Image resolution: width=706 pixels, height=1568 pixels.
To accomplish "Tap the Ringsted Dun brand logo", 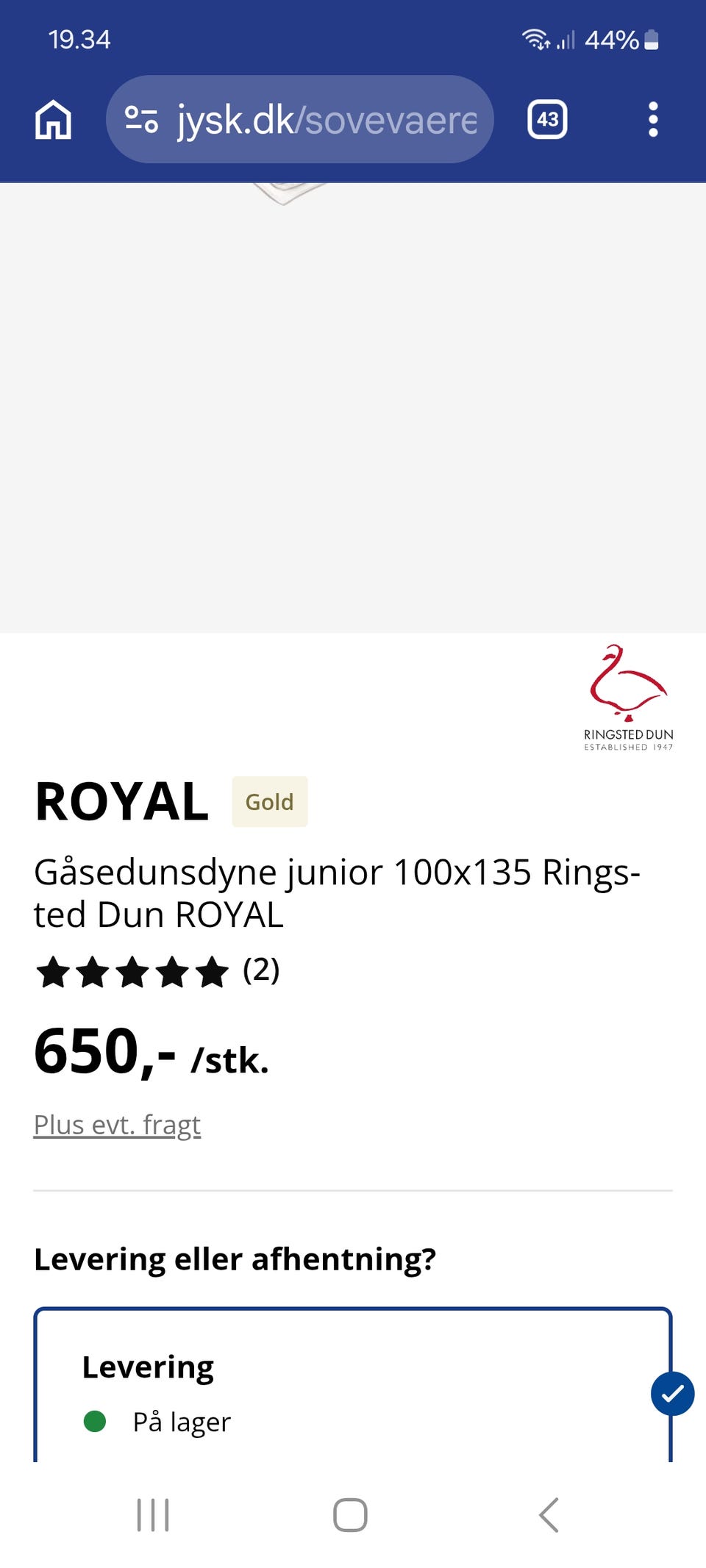I will [x=627, y=695].
